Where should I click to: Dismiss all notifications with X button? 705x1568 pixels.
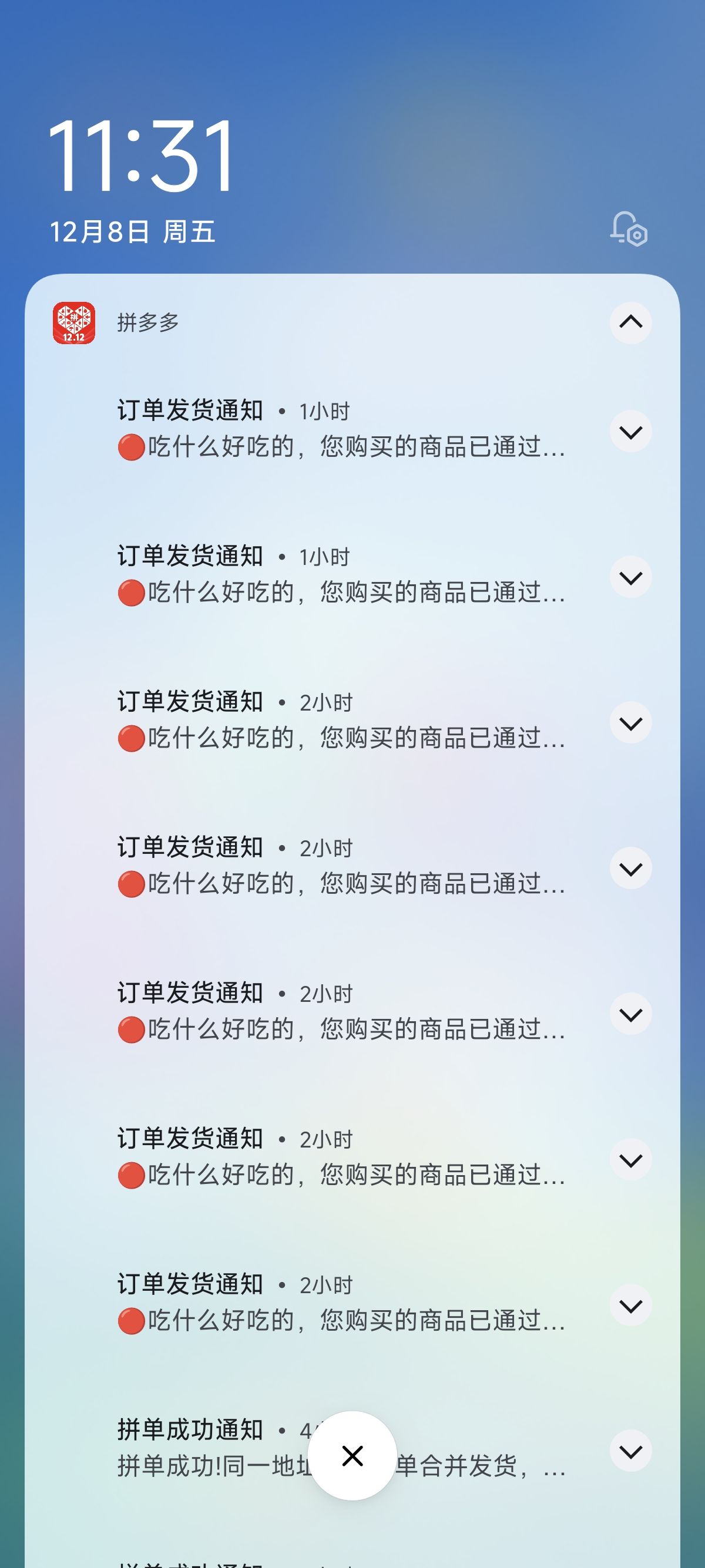tap(352, 1455)
